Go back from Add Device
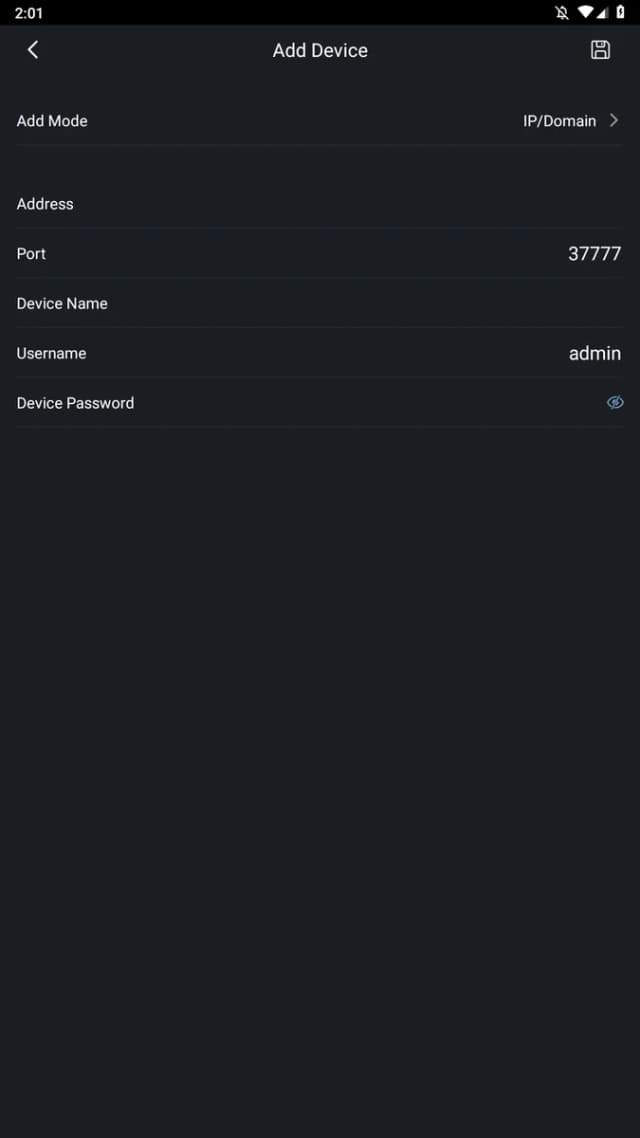The width and height of the screenshot is (640, 1138). [33, 49]
